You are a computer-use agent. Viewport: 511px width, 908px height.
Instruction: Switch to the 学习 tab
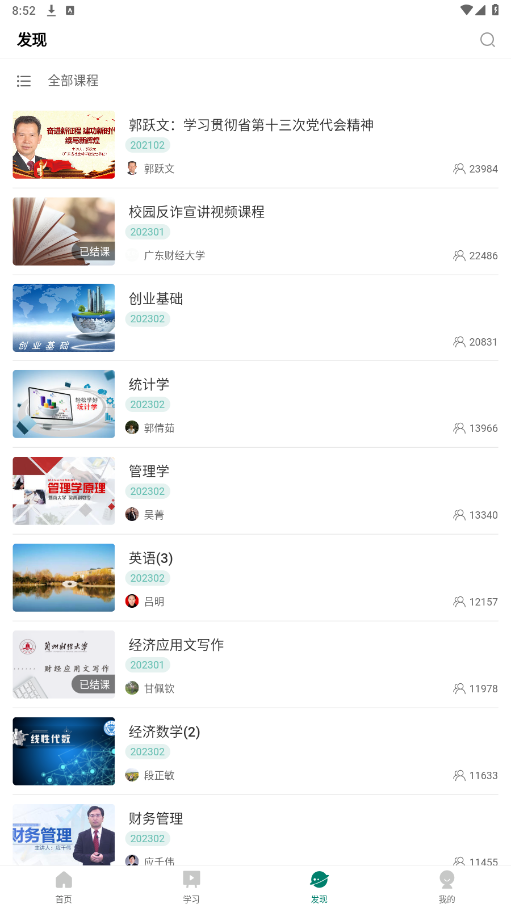(x=191, y=887)
